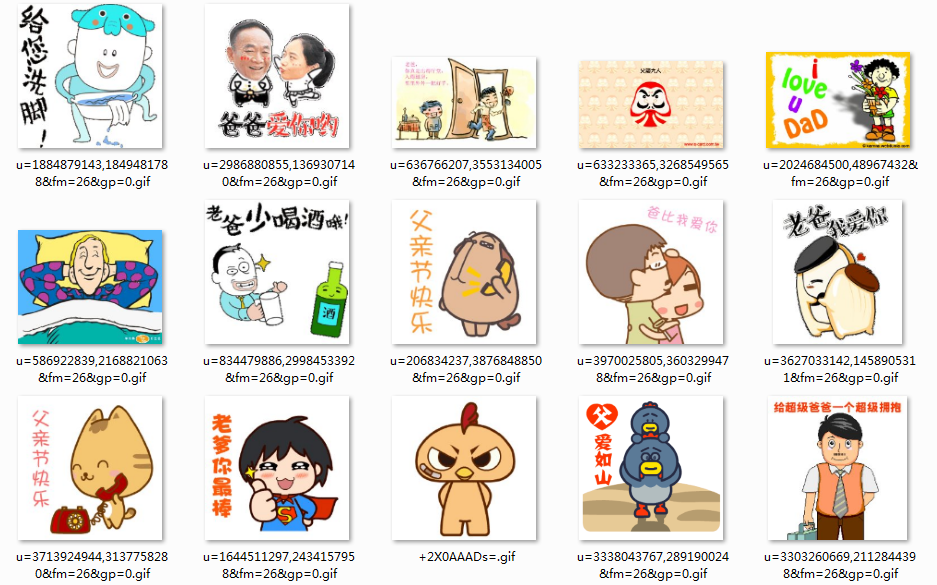The height and width of the screenshot is (585, 937).
Task: Open the '爸比我爱你' hugging couple gif
Action: coord(651,272)
